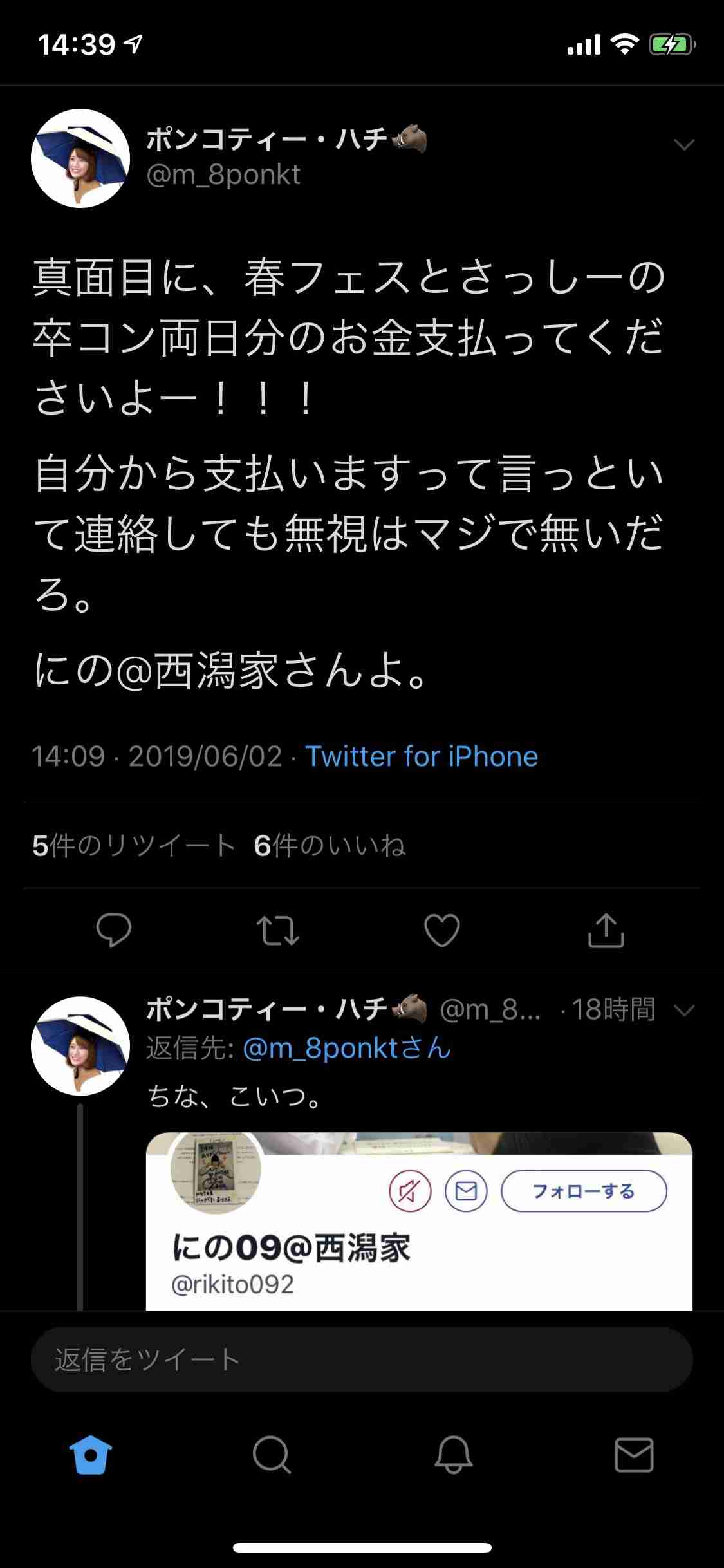Open the Twitter for iPhone link

click(x=422, y=756)
